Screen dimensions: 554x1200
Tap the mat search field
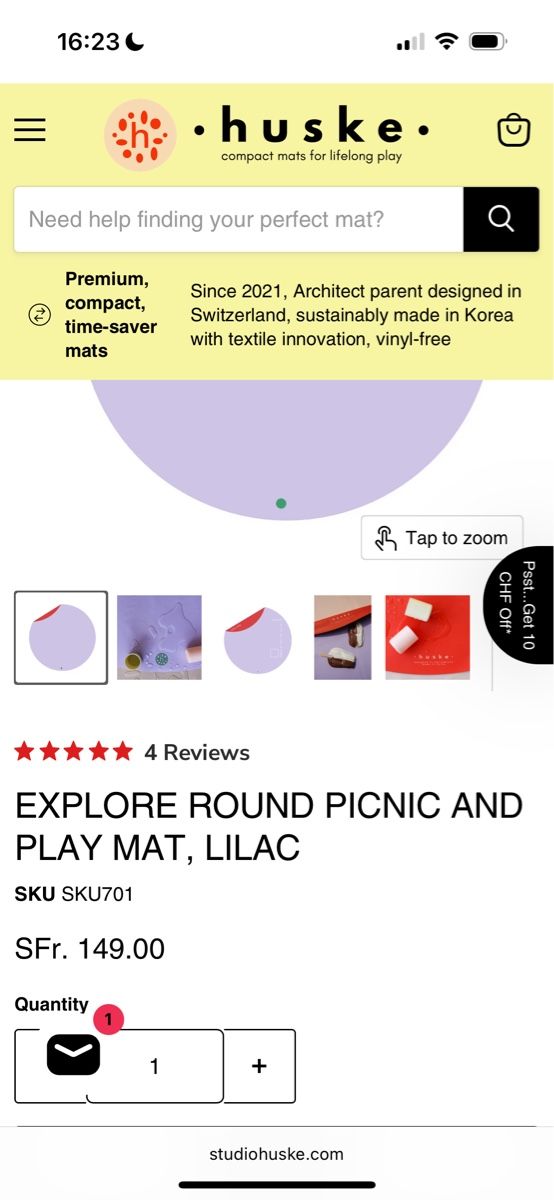(x=238, y=219)
